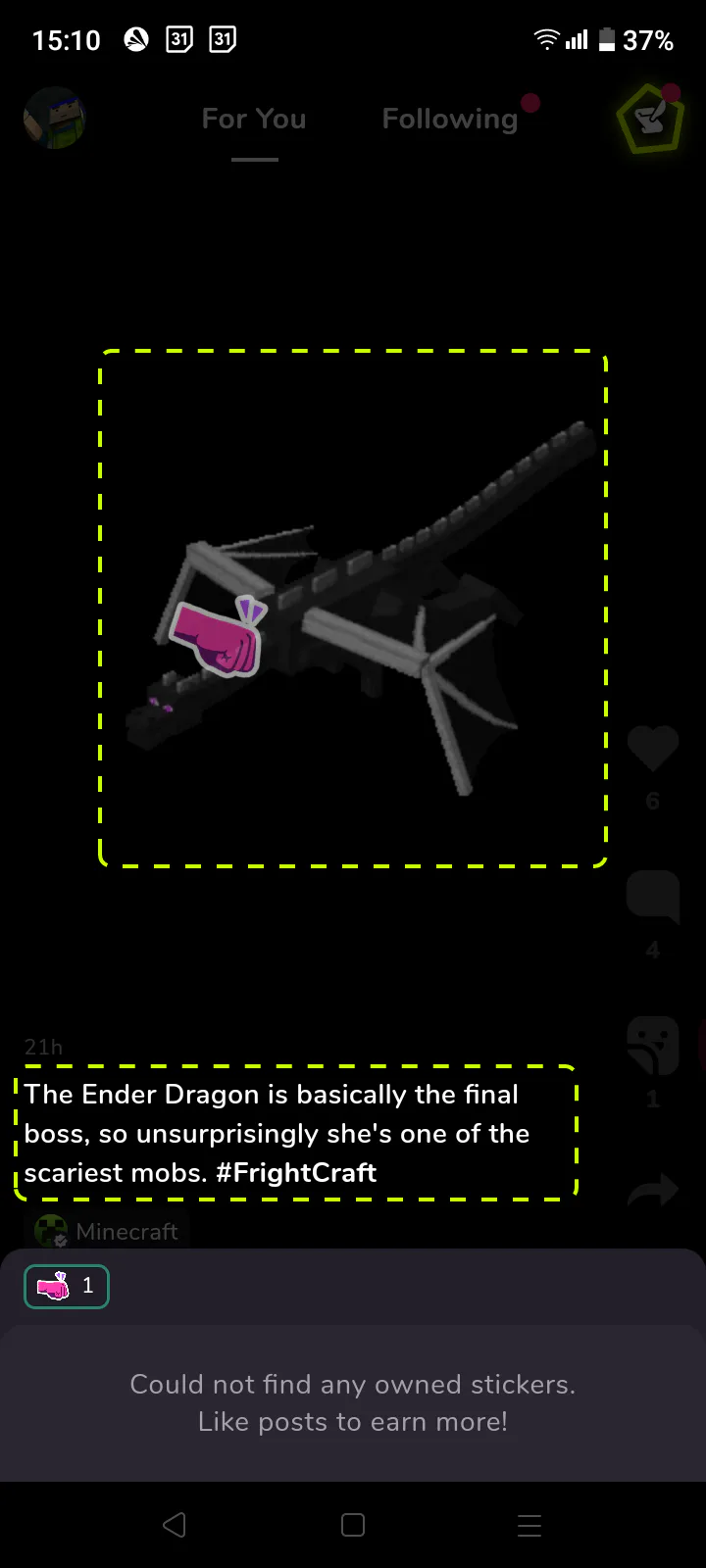Open the sticker reaction icon
706x1568 pixels.
click(x=653, y=1046)
